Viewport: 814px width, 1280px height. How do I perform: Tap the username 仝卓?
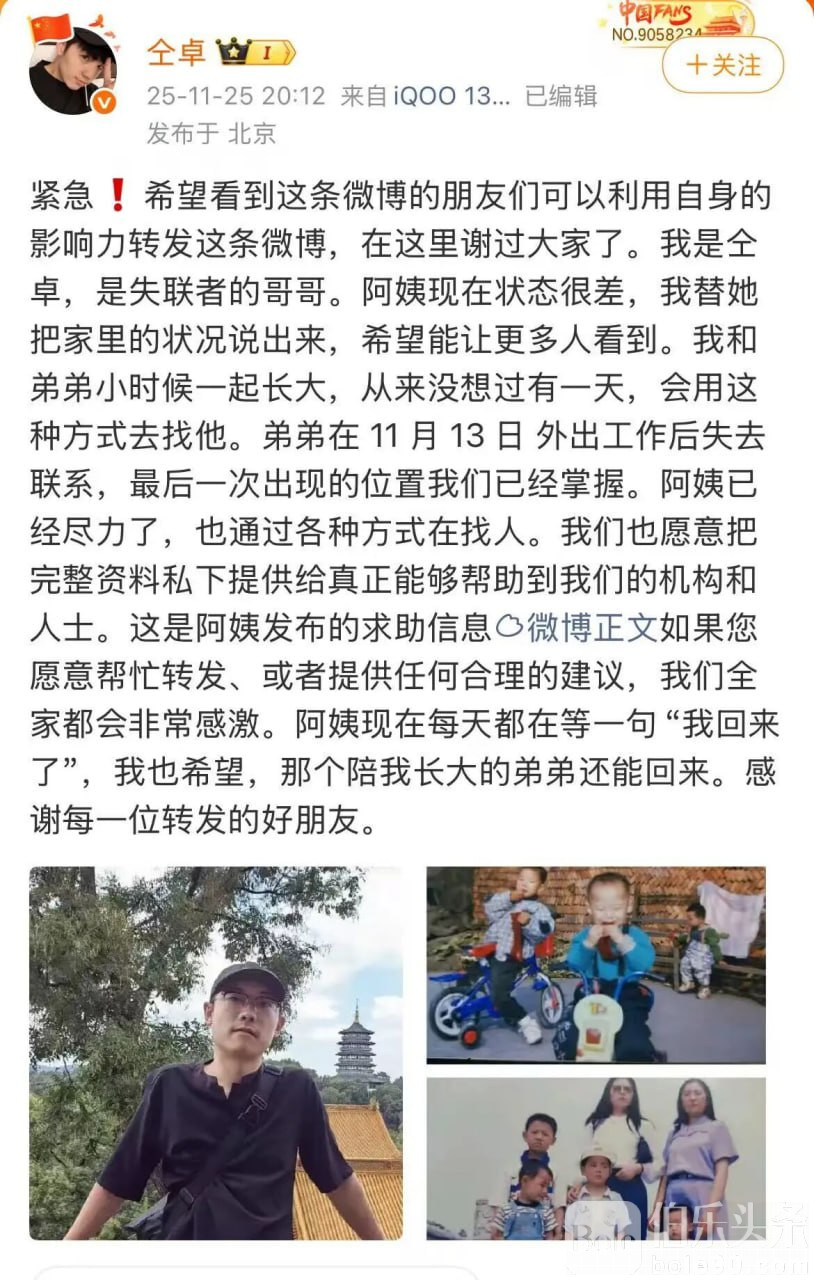pos(177,51)
